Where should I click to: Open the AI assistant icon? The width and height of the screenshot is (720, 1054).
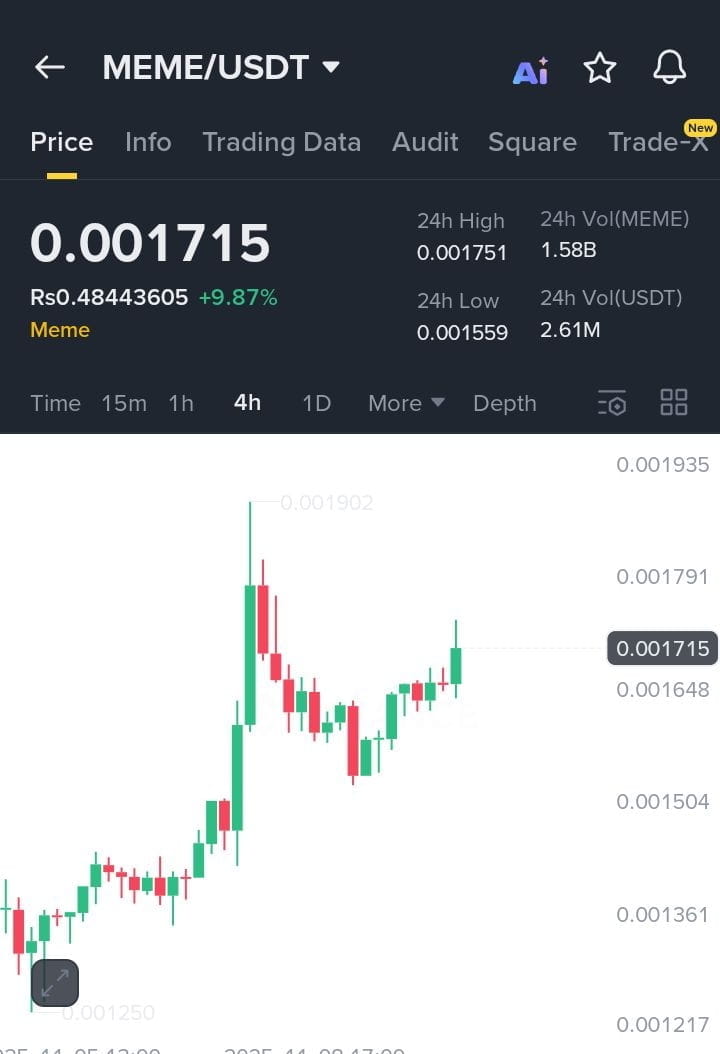pyautogui.click(x=530, y=70)
